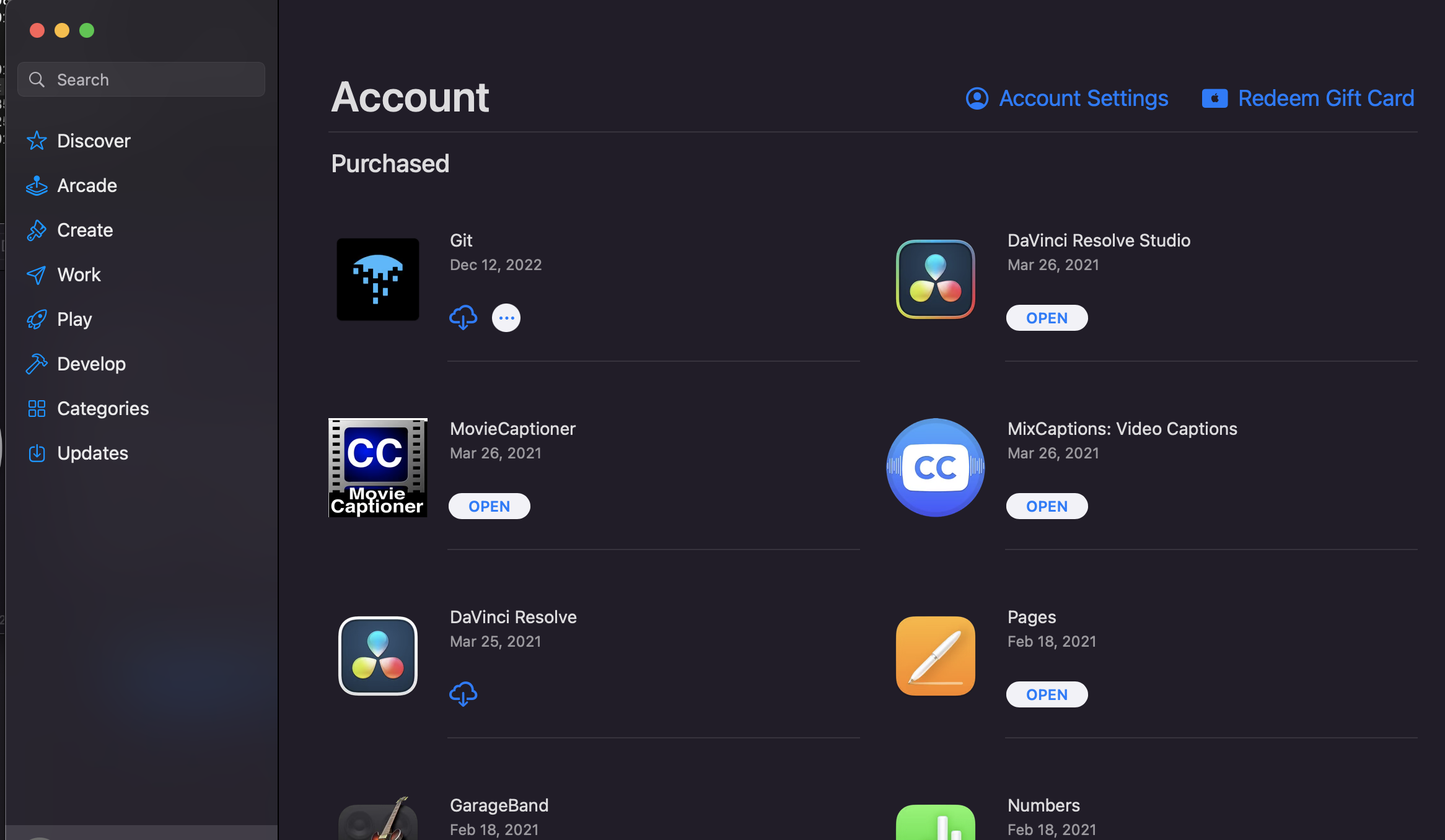
Task: Tap Redeem Gift Card
Action: point(1308,98)
